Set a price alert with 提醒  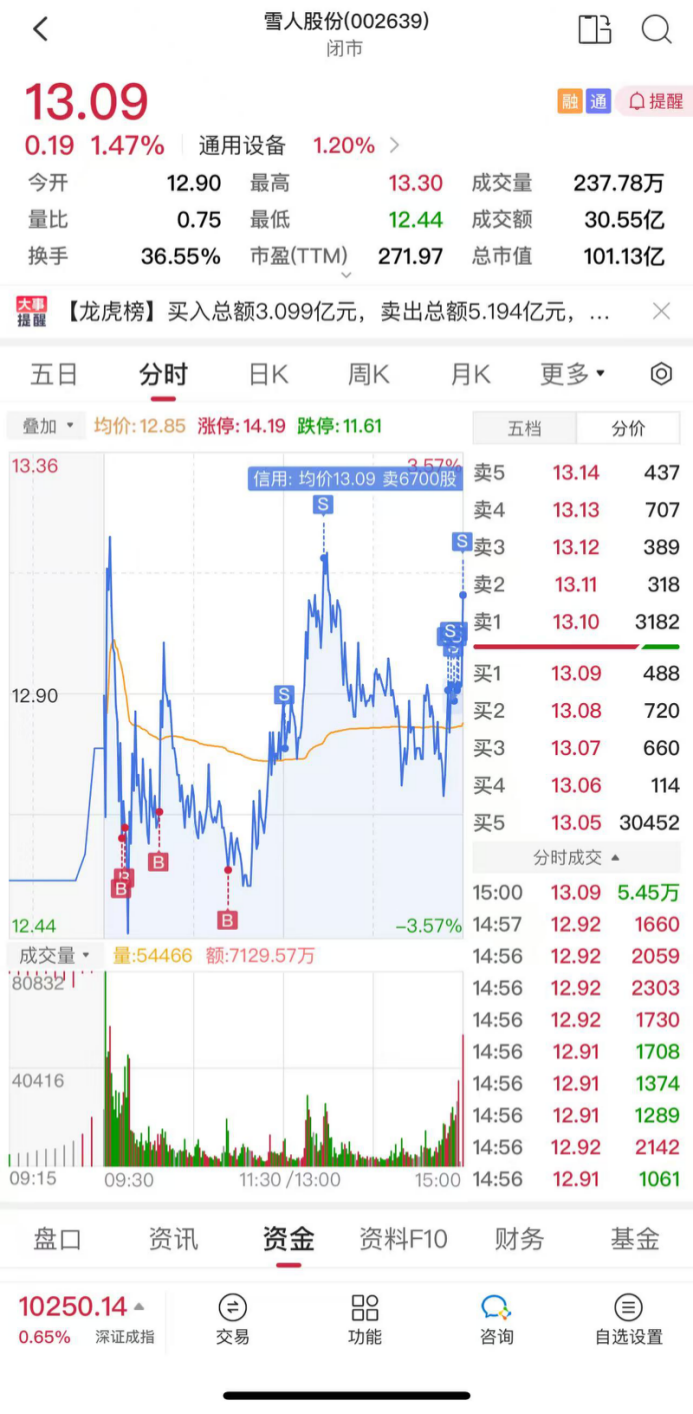pos(656,101)
